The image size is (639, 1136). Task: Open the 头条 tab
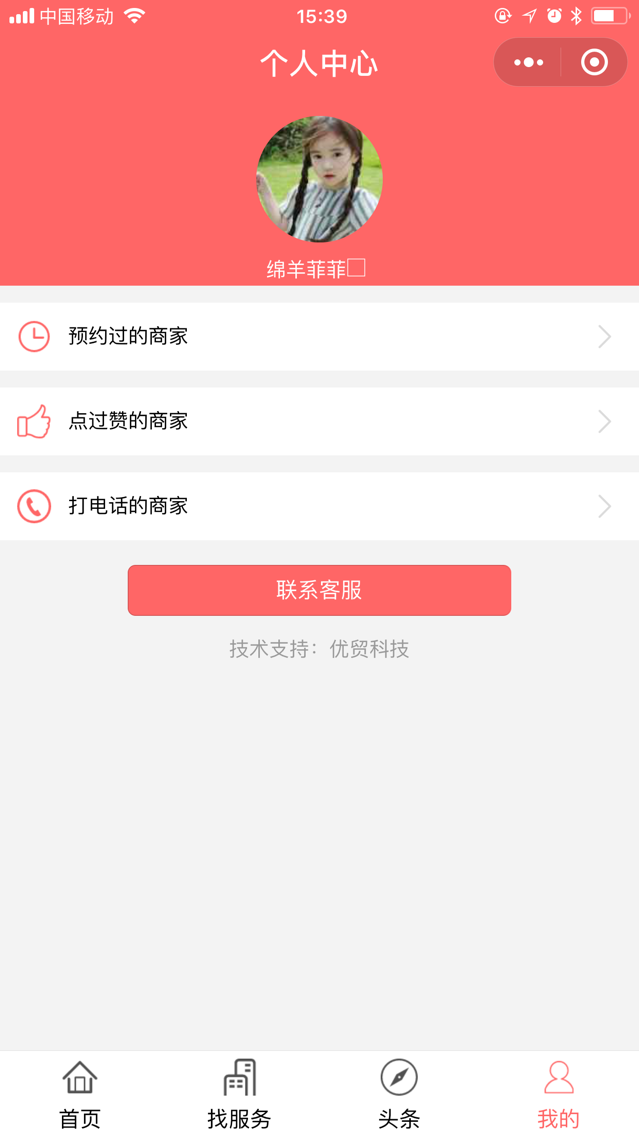(399, 1093)
